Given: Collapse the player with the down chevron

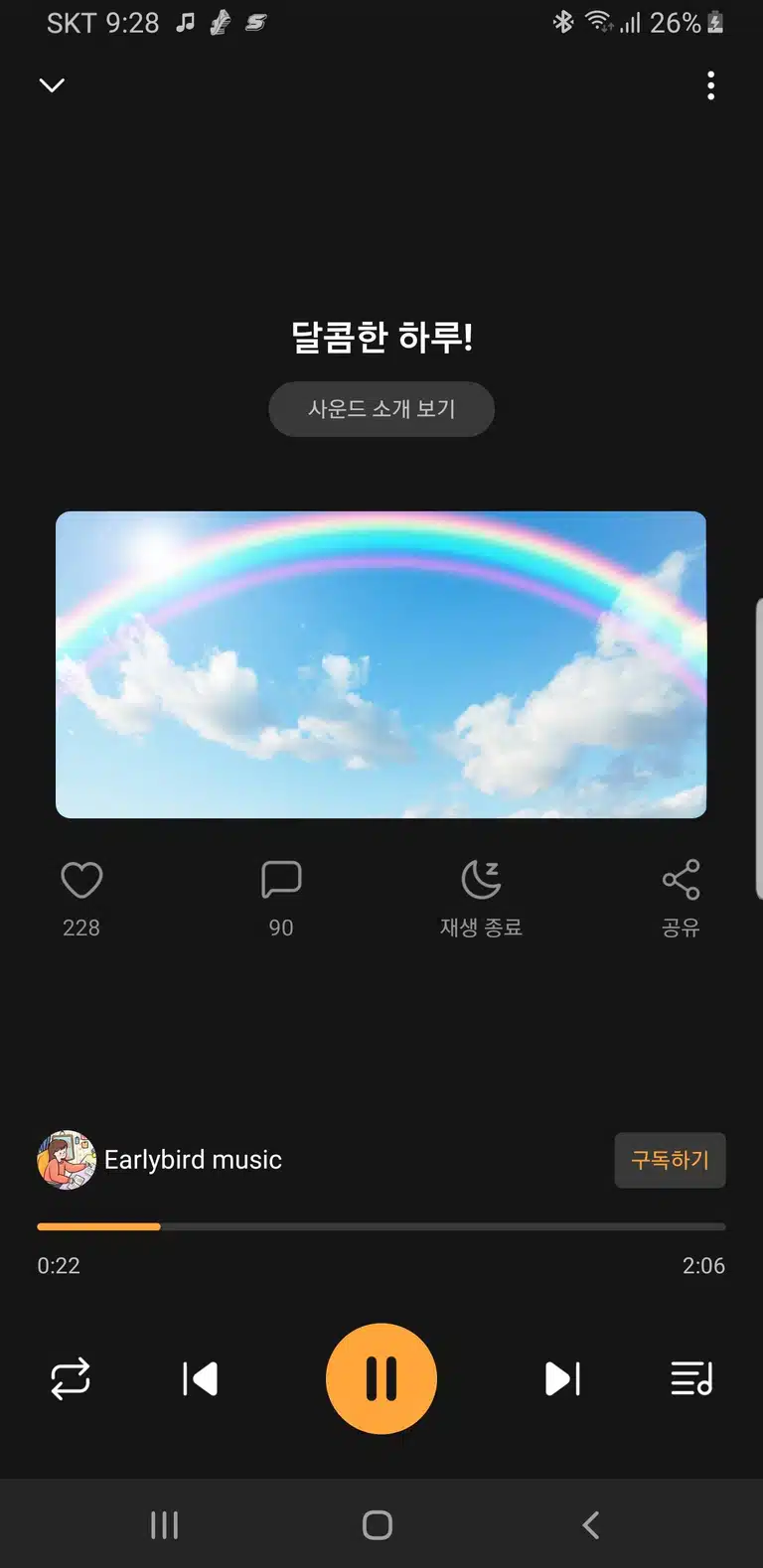Looking at the screenshot, I should [x=52, y=85].
